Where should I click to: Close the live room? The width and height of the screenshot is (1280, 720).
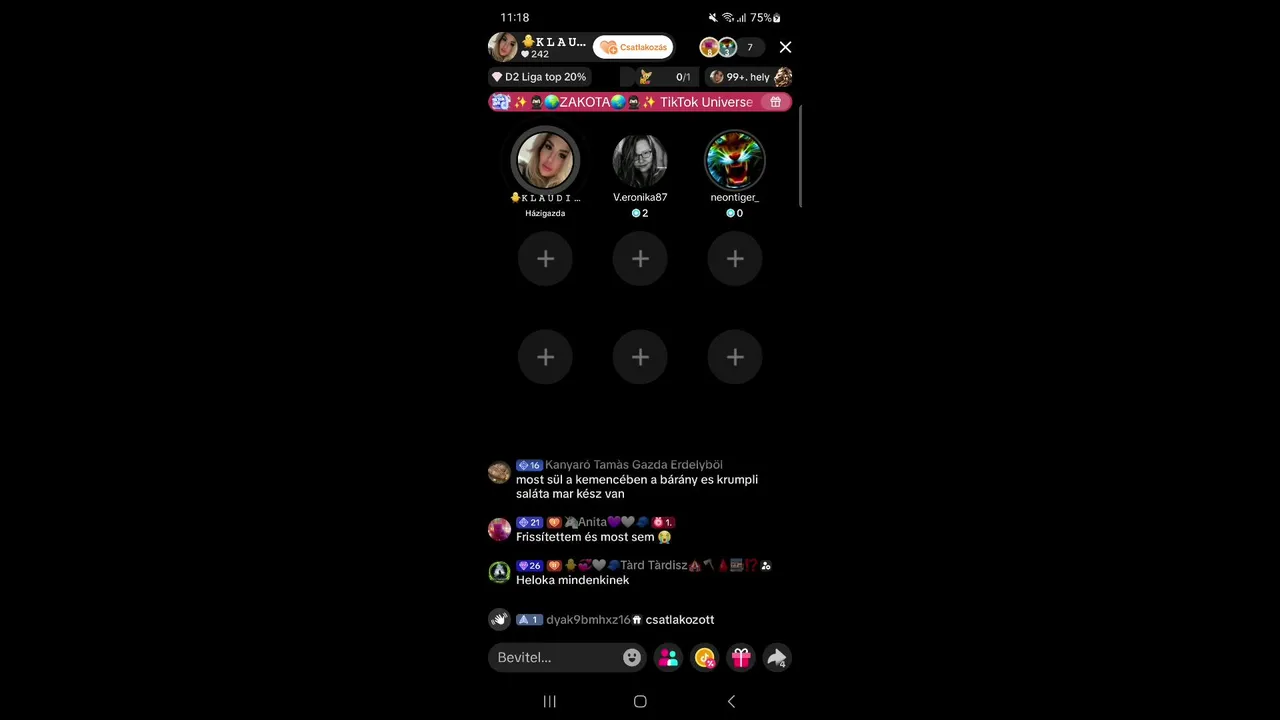785,47
